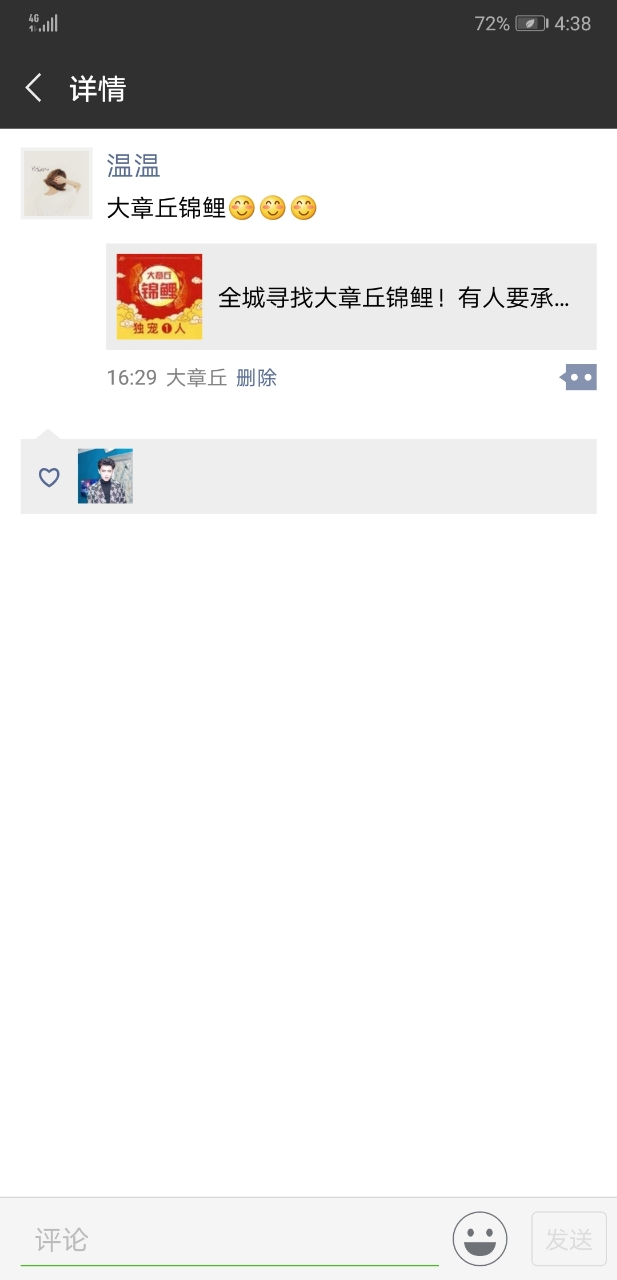
Task: Open 温温's profile avatar
Action: click(56, 183)
